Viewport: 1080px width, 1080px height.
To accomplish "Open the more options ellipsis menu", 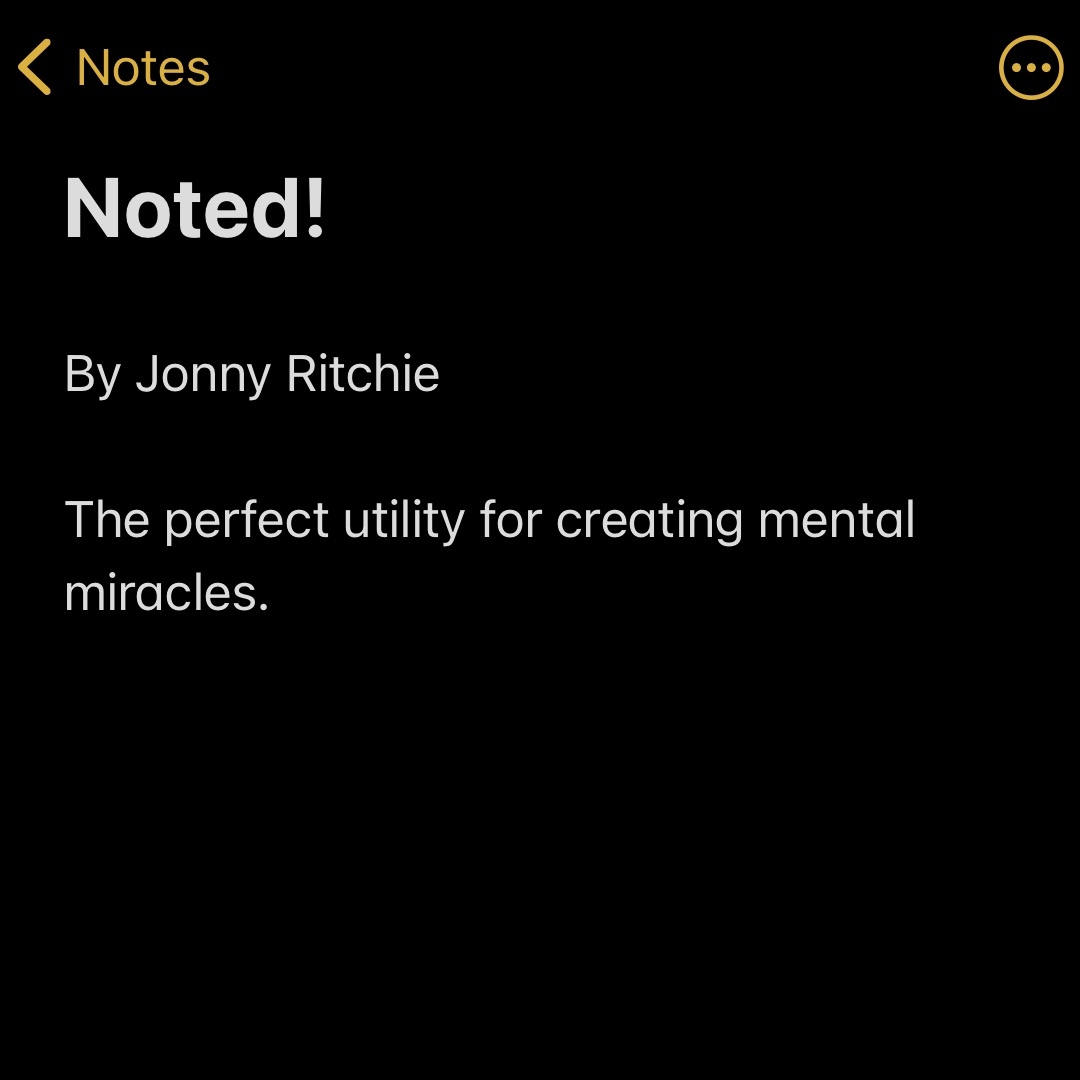I will (x=1030, y=68).
